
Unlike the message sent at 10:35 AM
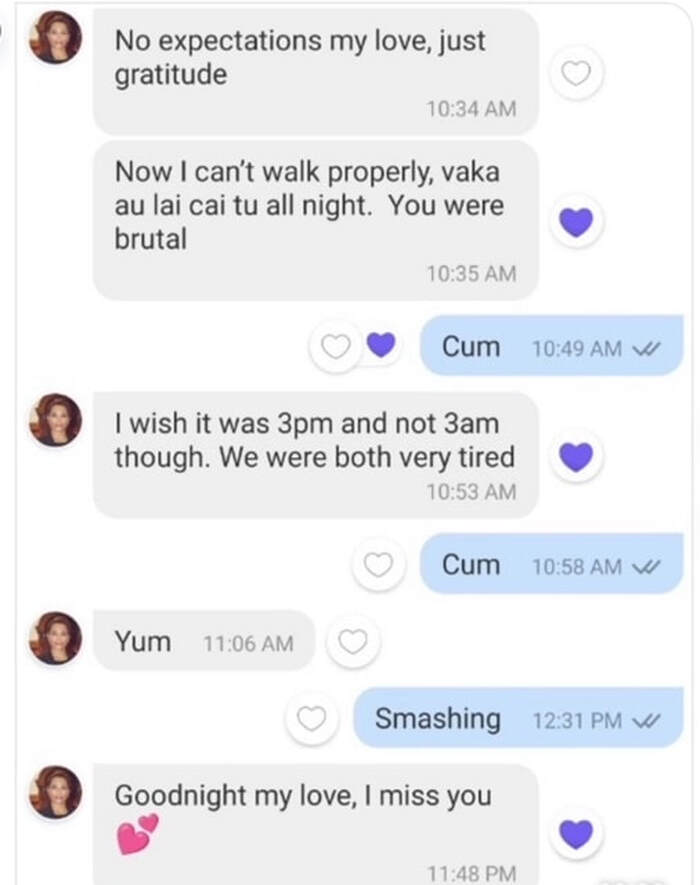click(576, 221)
